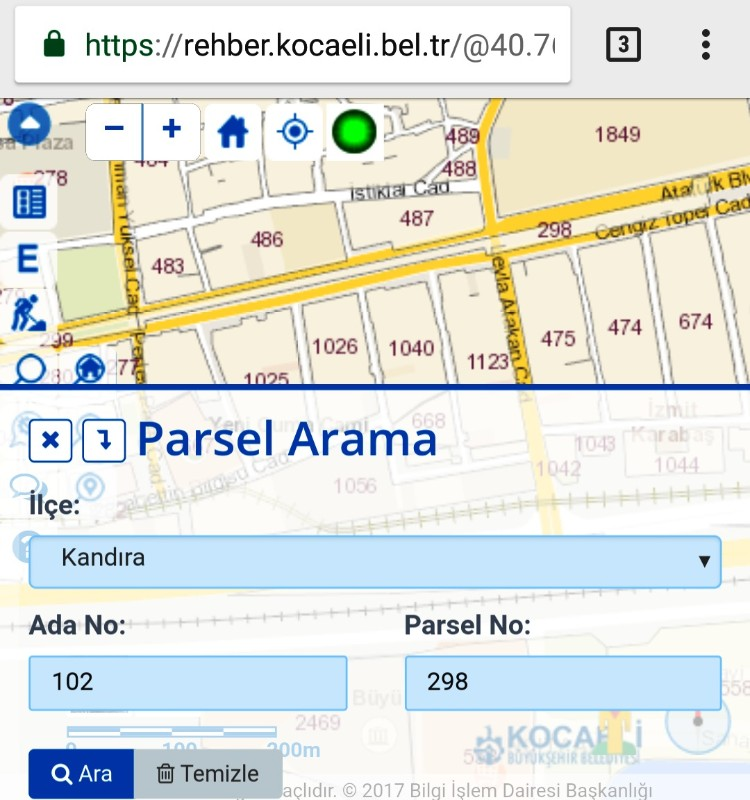750x800 pixels.
Task: Return map to home view
Action: [x=233, y=131]
